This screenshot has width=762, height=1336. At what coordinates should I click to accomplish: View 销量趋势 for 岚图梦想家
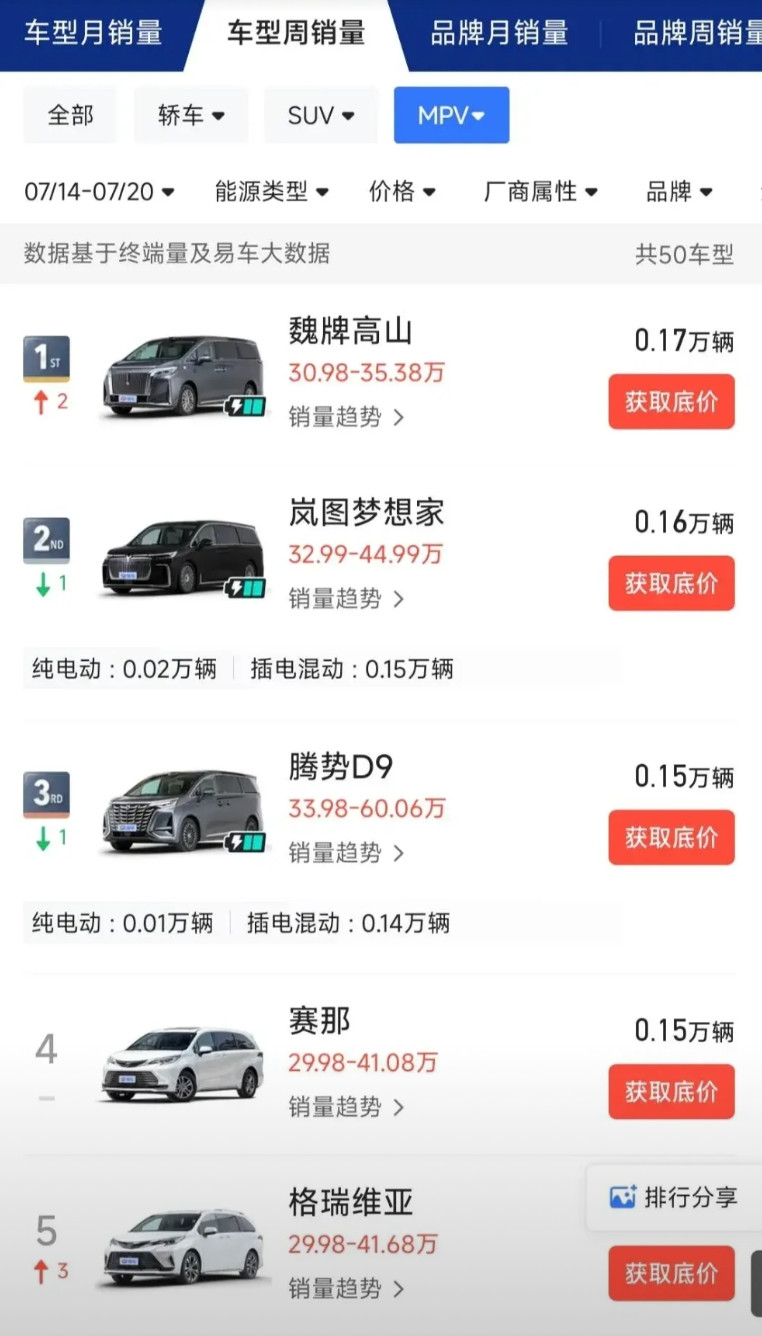point(347,599)
